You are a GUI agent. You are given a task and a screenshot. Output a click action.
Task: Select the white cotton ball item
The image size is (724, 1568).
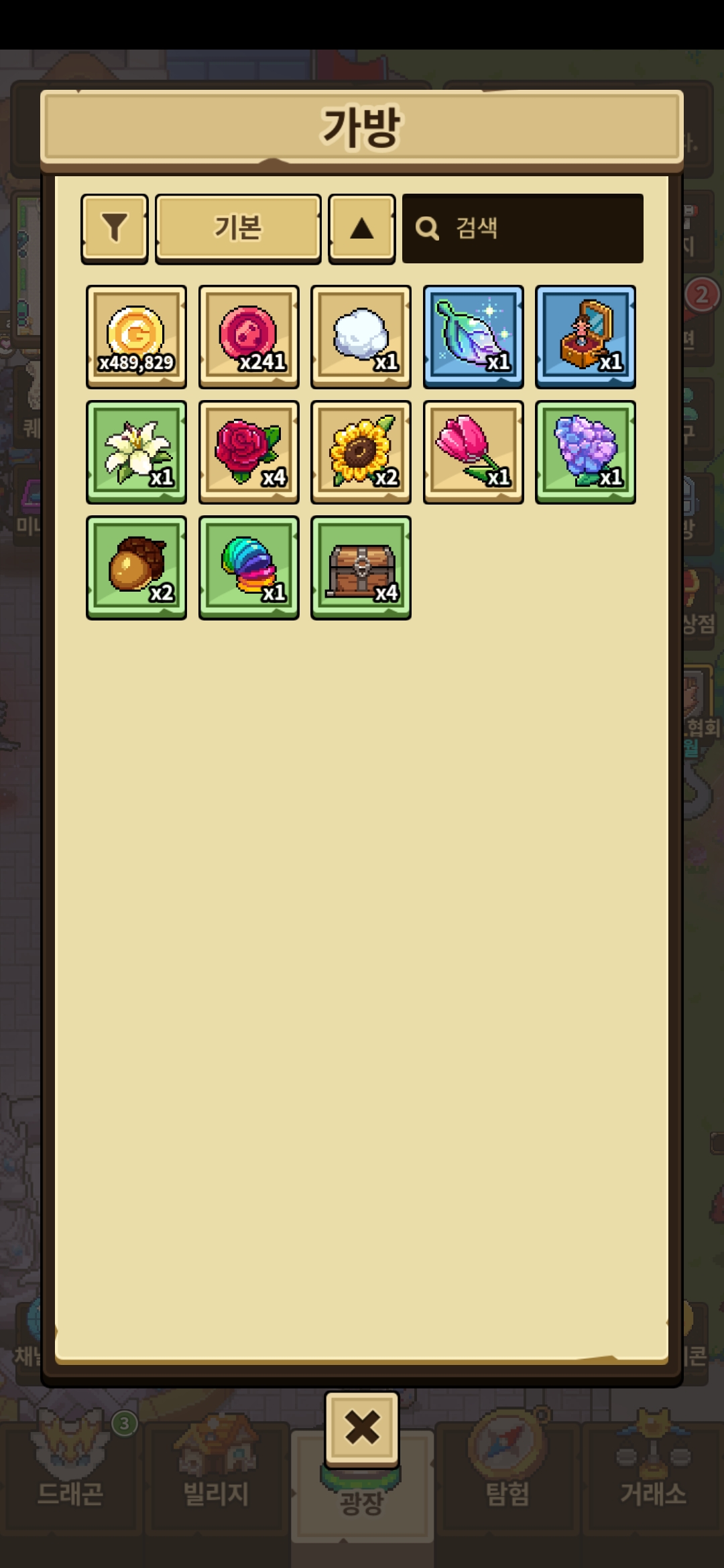coord(361,337)
